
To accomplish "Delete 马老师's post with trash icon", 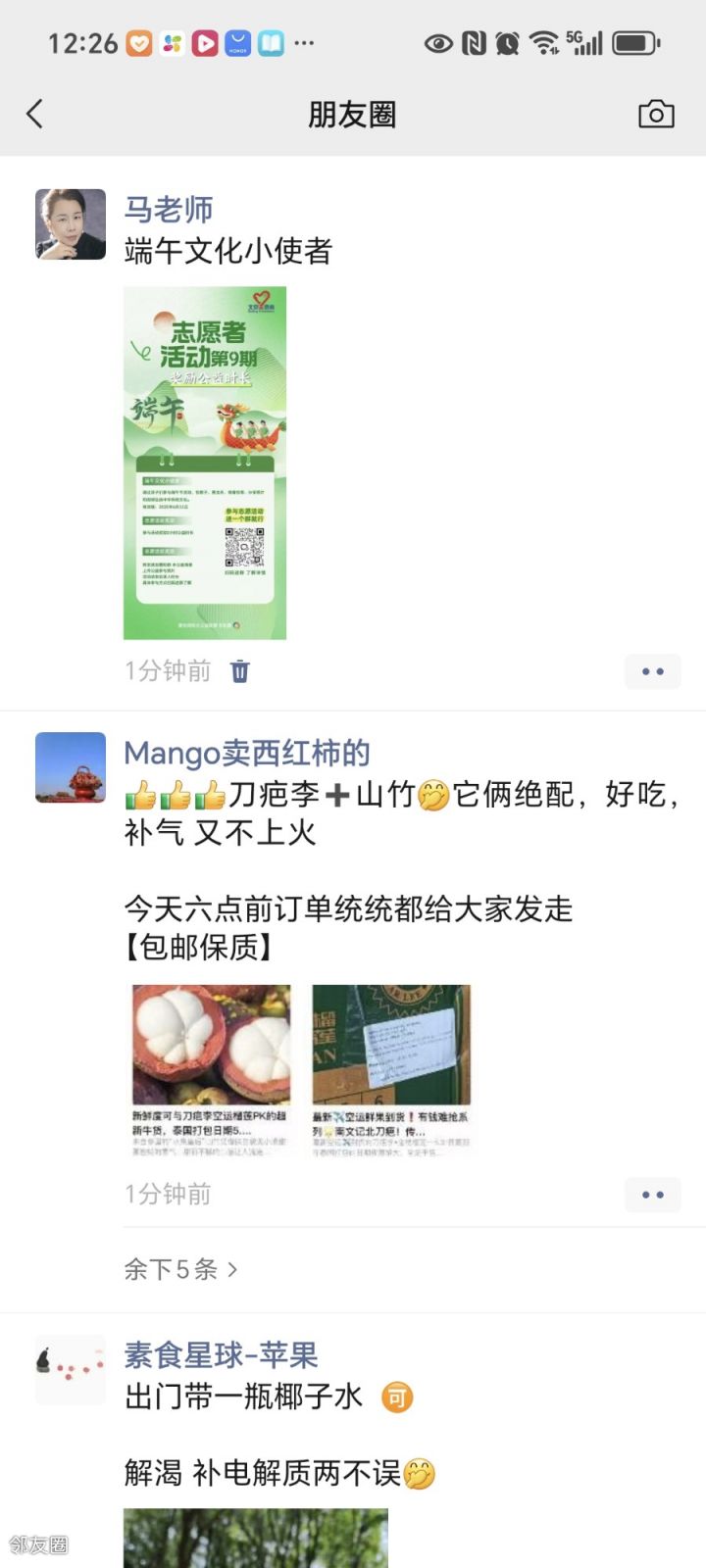I will (240, 671).
